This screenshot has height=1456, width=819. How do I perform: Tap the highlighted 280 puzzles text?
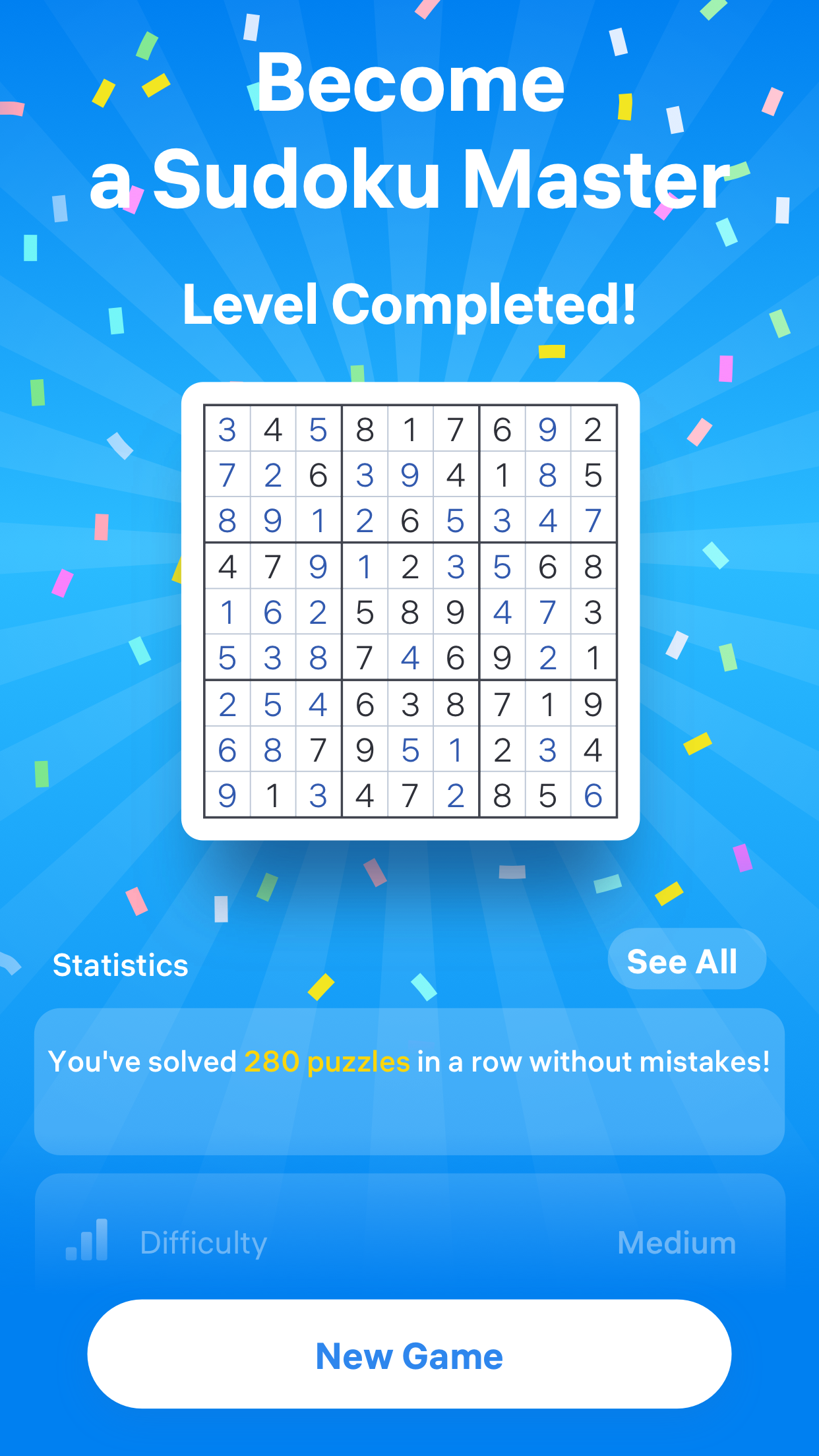tap(327, 1060)
